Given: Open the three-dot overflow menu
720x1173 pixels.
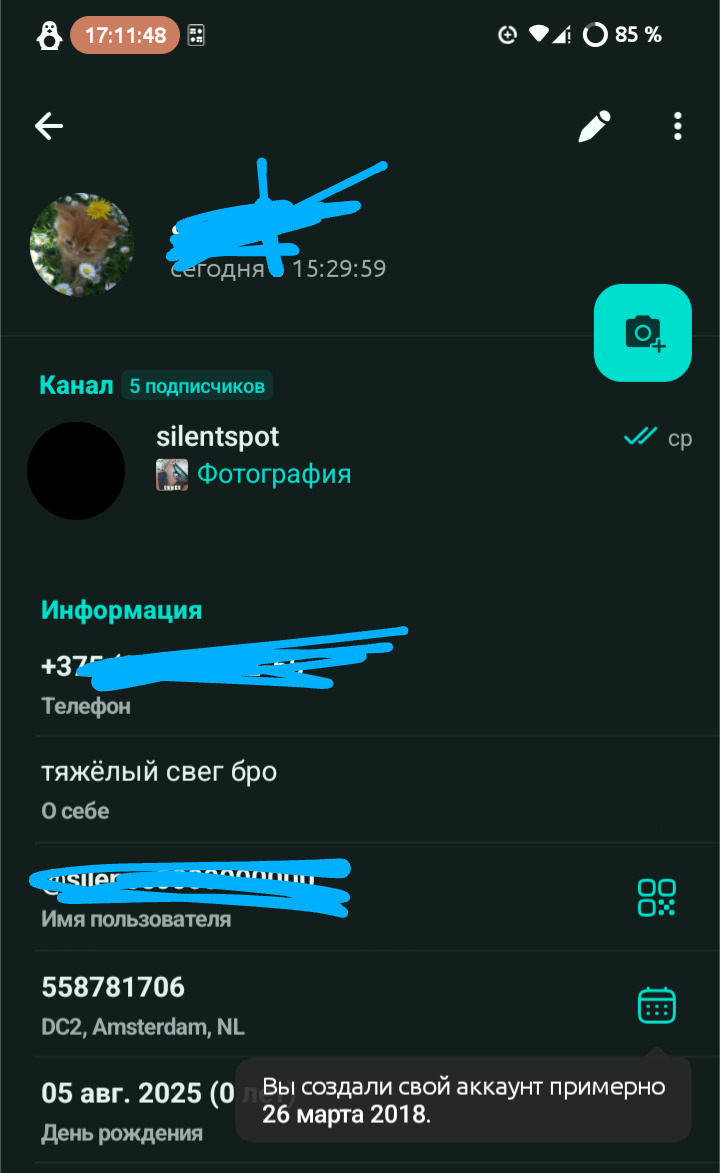Looking at the screenshot, I should 678,126.
